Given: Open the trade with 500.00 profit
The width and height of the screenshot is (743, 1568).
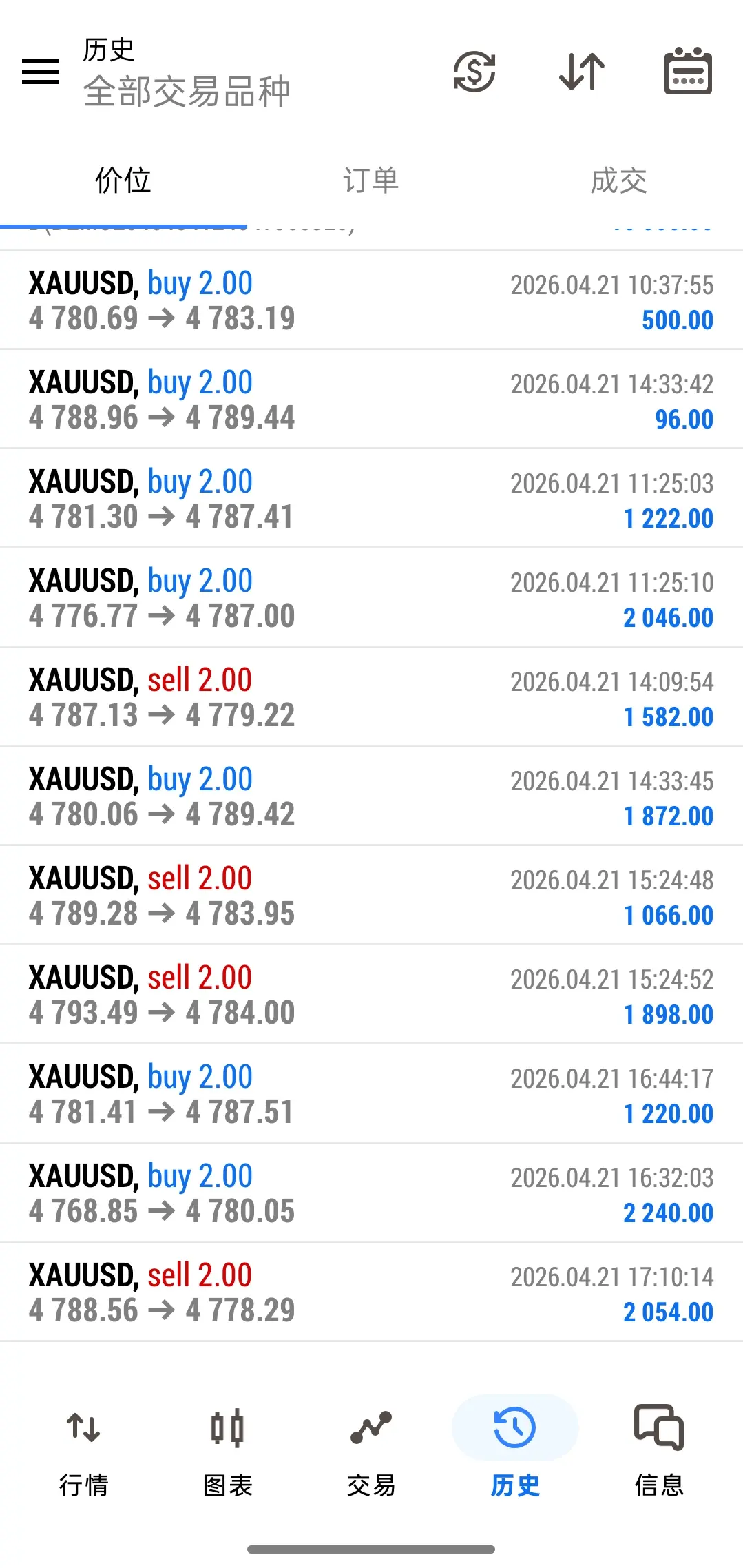Looking at the screenshot, I should 371,300.
